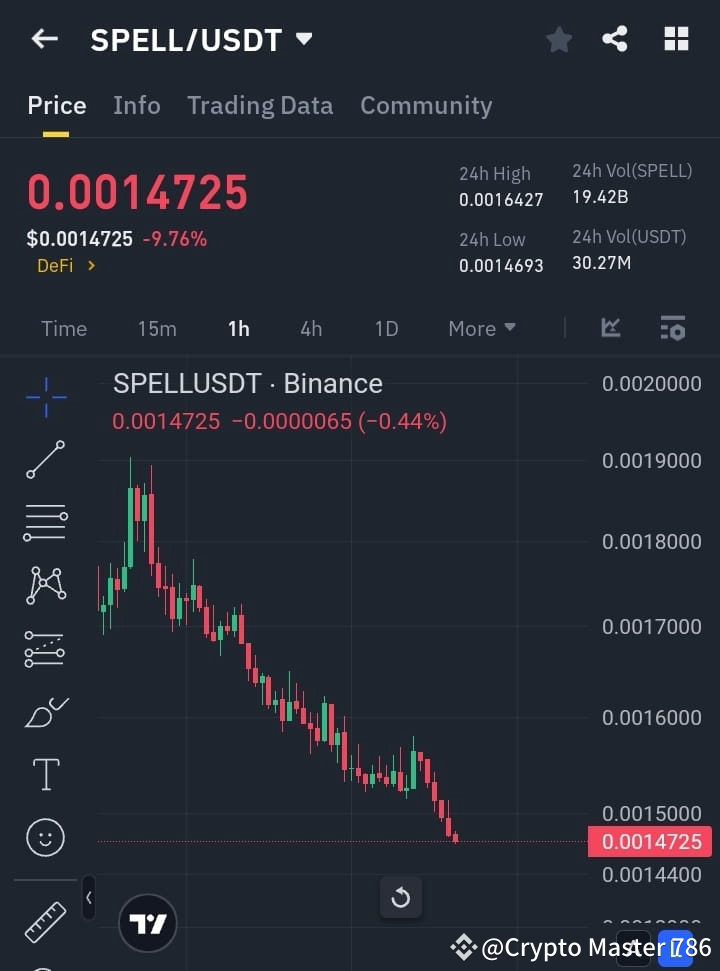Viewport: 720px width, 971px height.
Task: Open the More timeframe dropdown
Action: point(481,328)
